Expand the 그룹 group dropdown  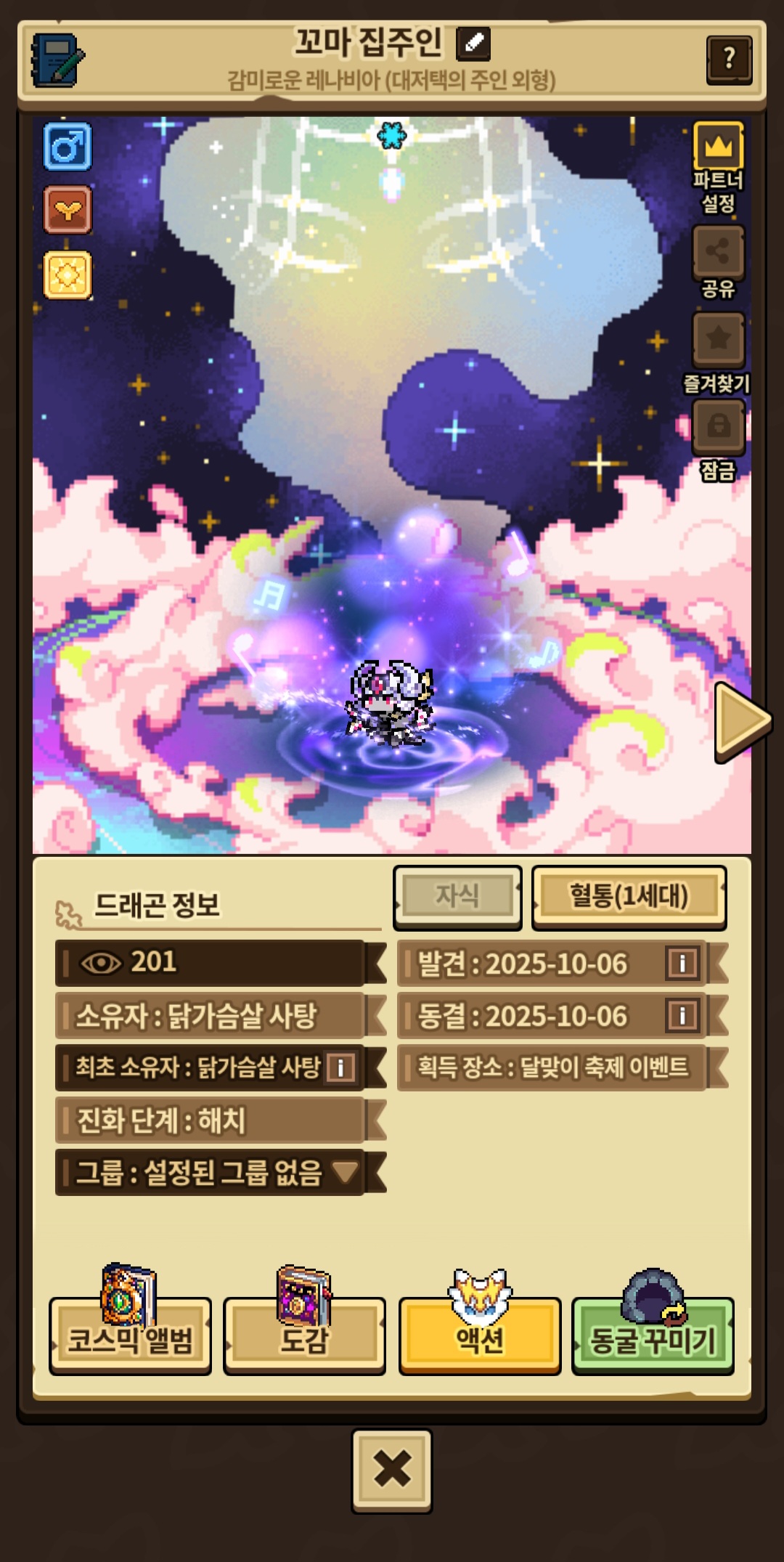coord(344,1171)
